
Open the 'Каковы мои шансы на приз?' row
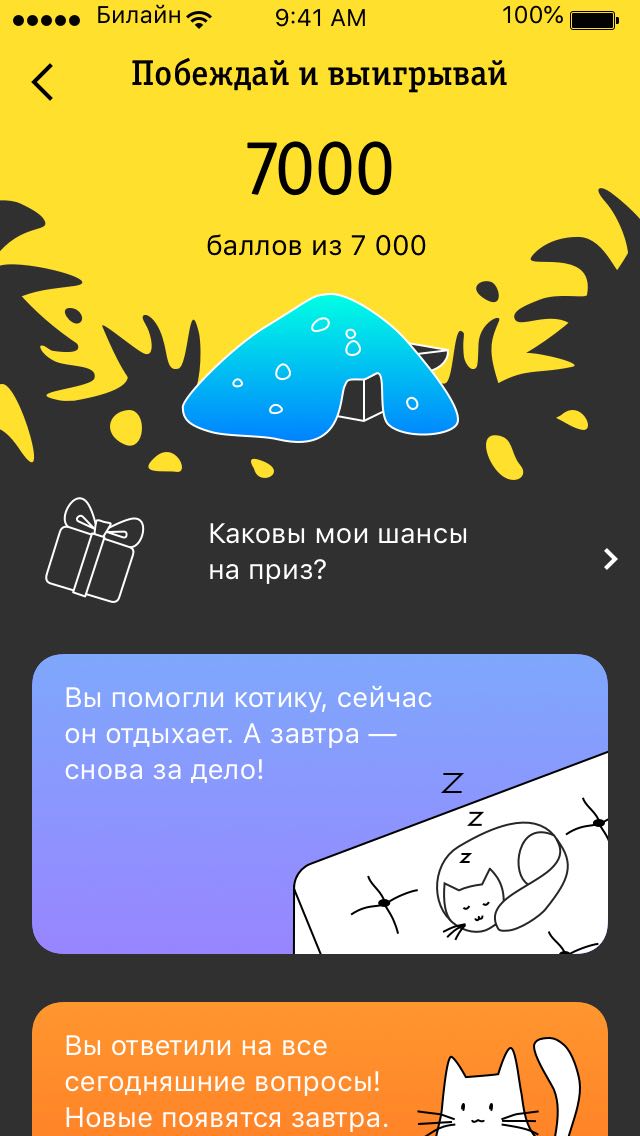pyautogui.click(x=338, y=553)
